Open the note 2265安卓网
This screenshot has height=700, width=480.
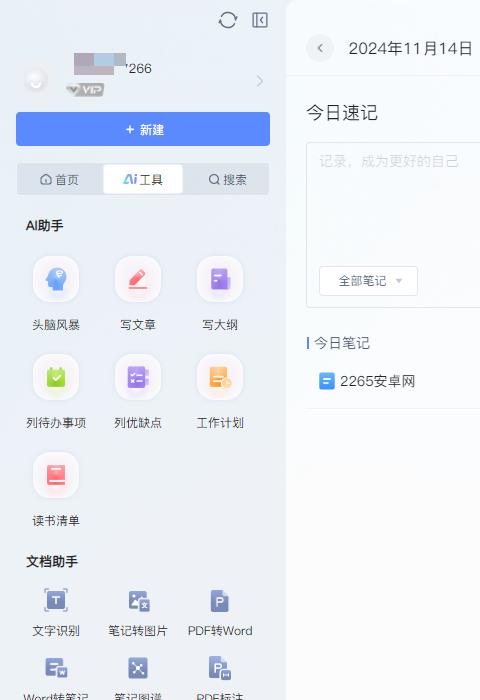tap(367, 381)
